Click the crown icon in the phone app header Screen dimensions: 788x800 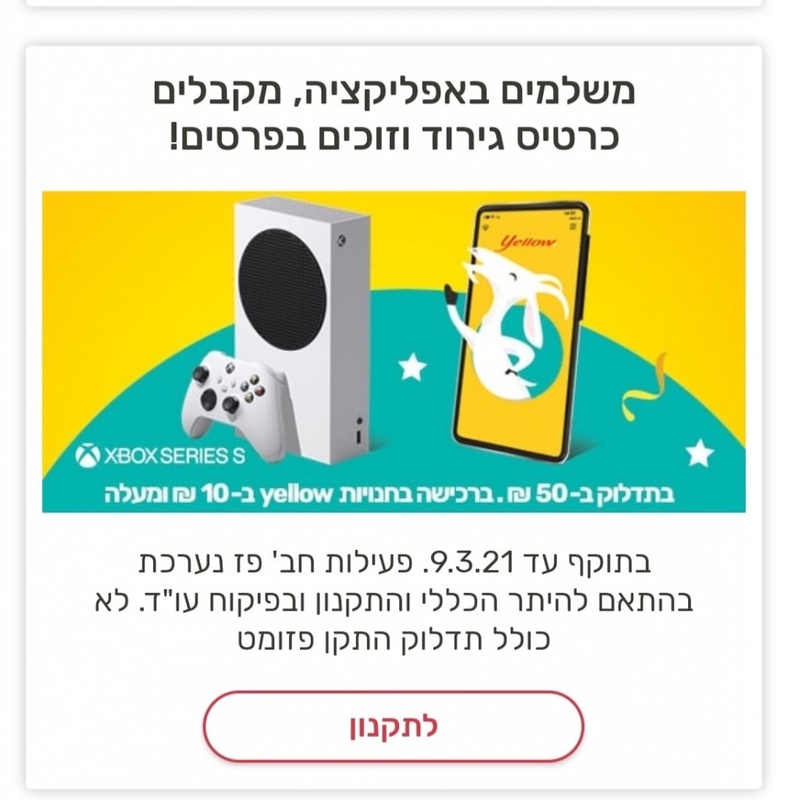click(486, 228)
